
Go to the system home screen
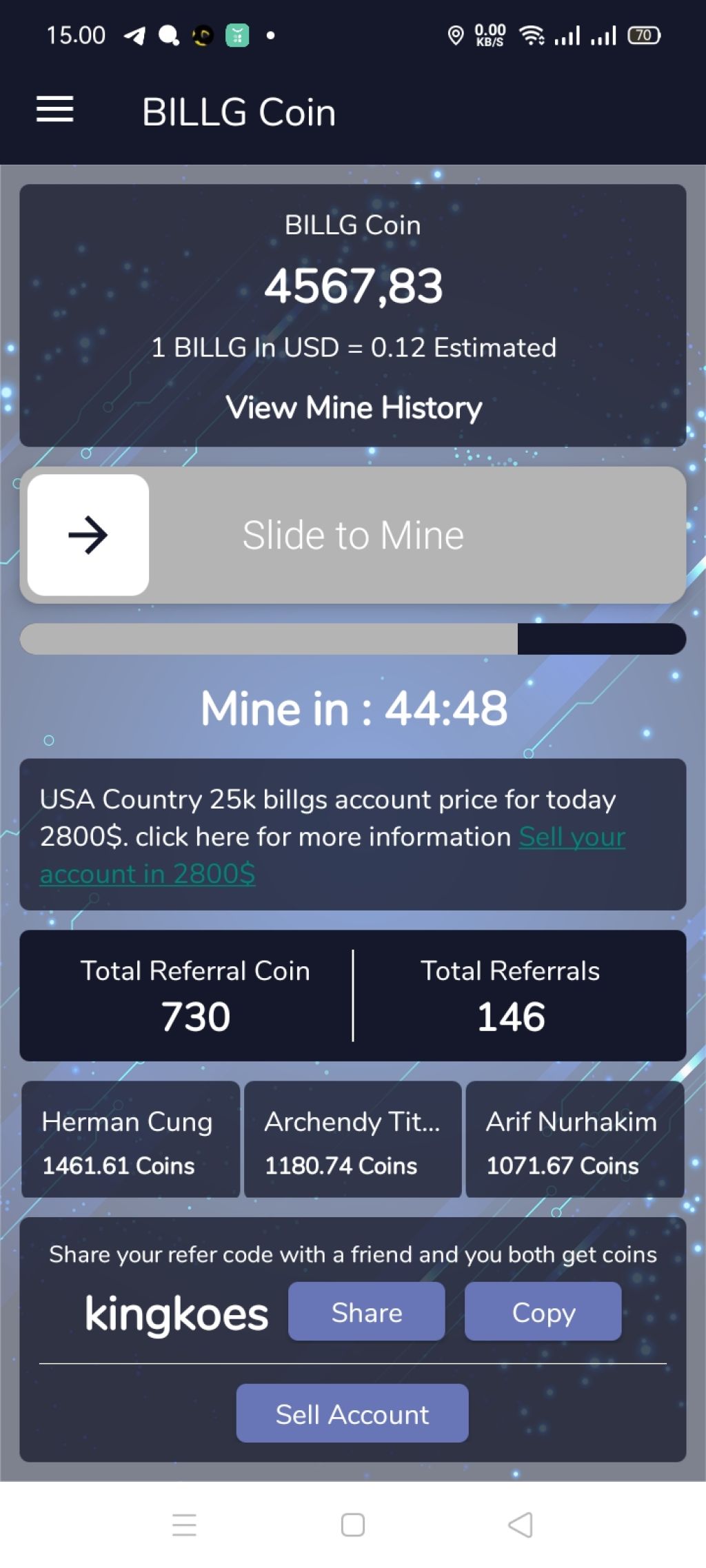coord(353,1525)
